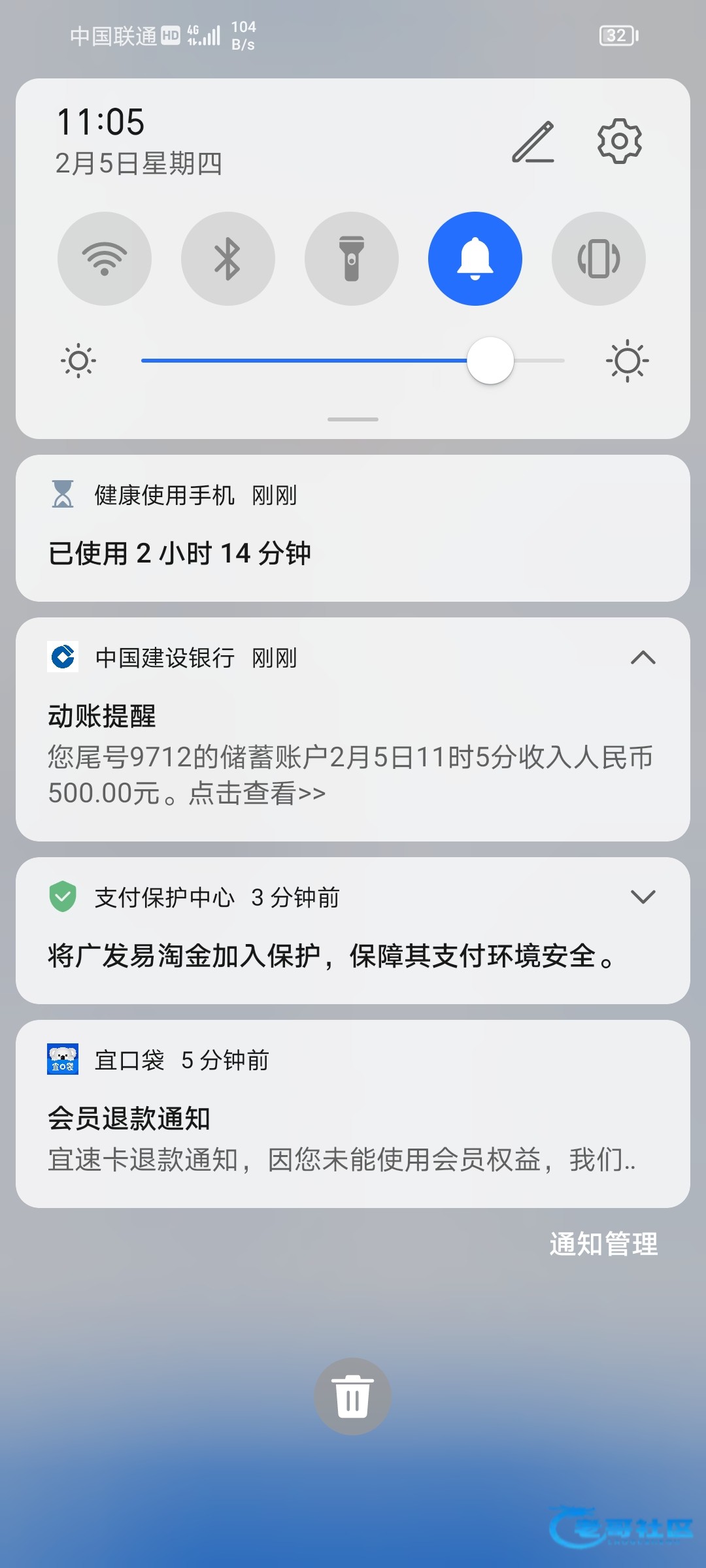706x1568 pixels.
Task: Expand the 支付保护中心 notification
Action: click(643, 897)
